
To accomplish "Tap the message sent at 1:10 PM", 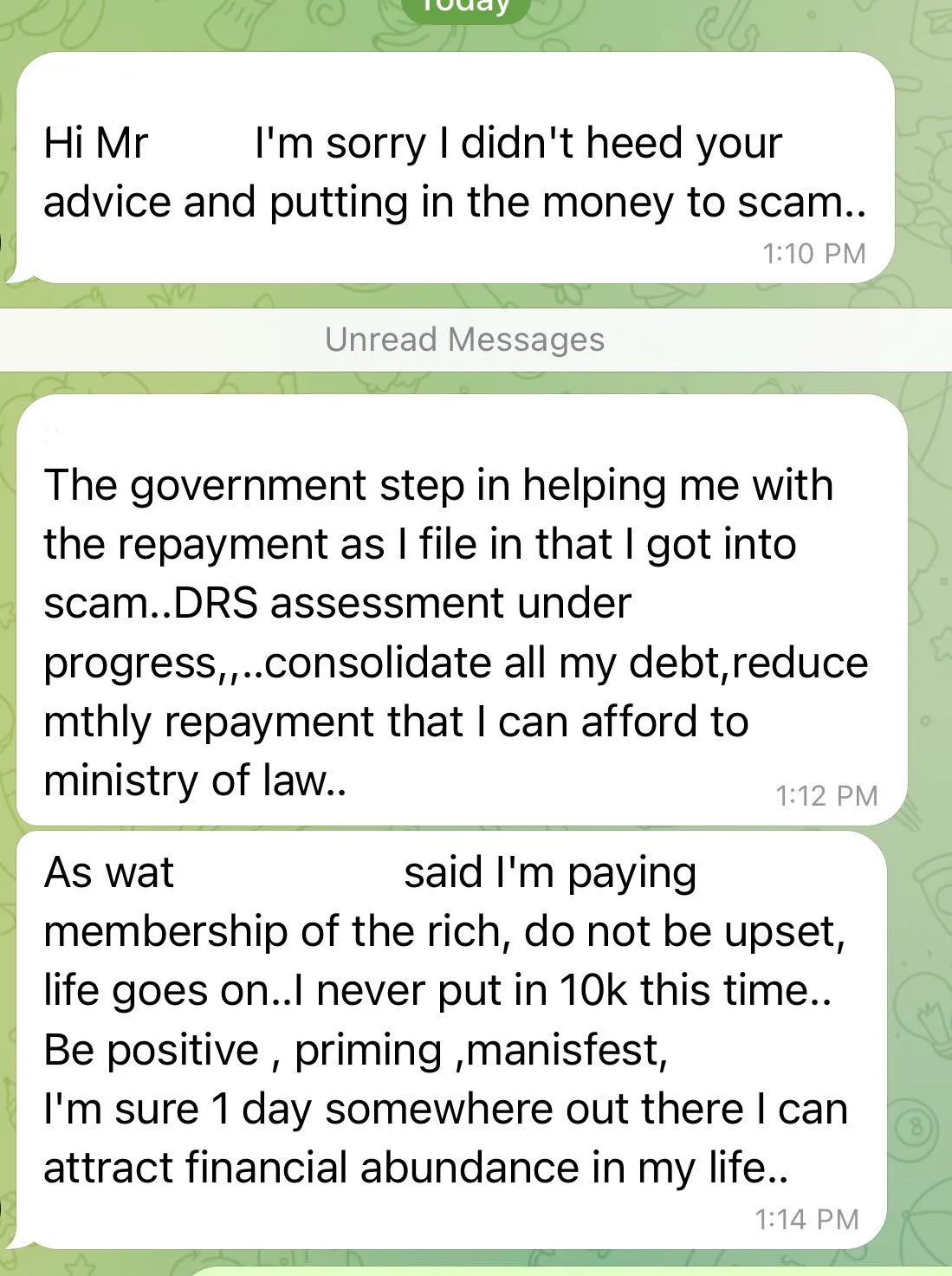I will point(455,173).
